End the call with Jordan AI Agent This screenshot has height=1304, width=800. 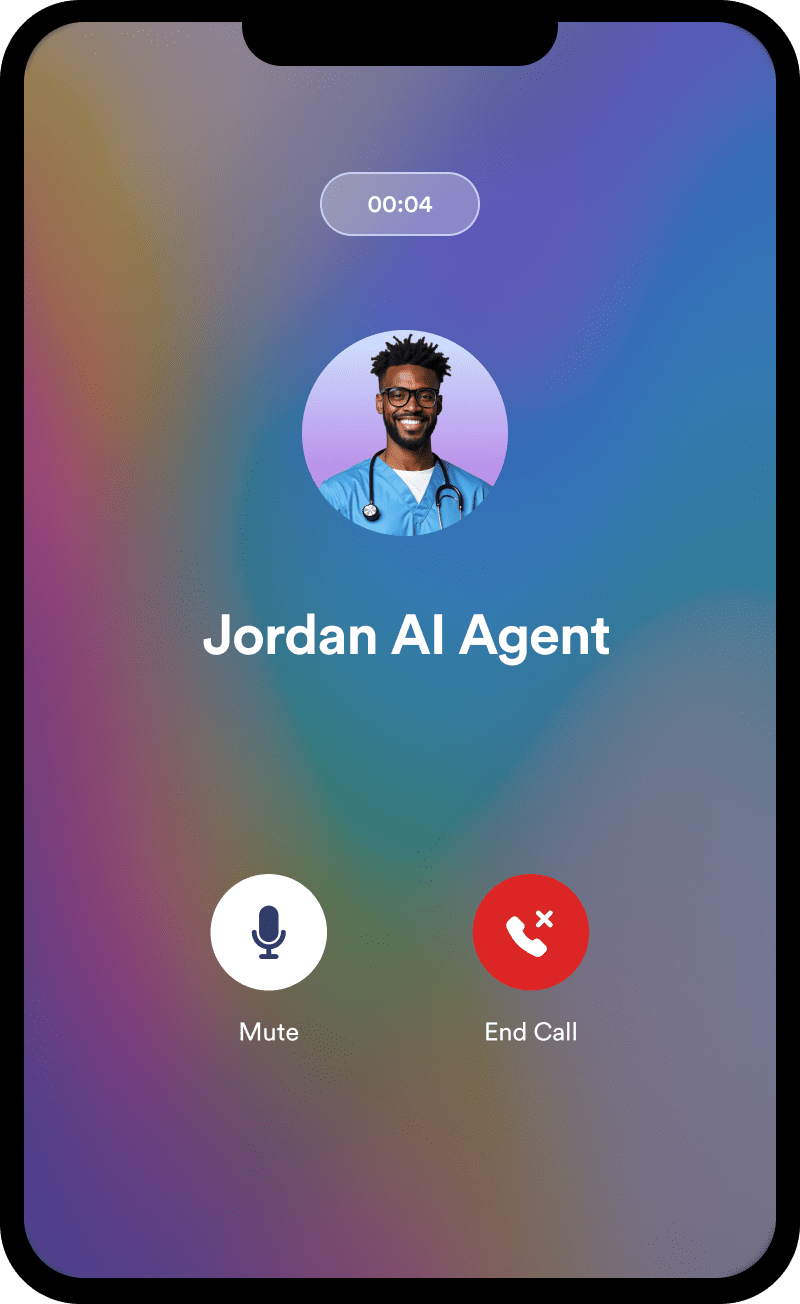(531, 931)
